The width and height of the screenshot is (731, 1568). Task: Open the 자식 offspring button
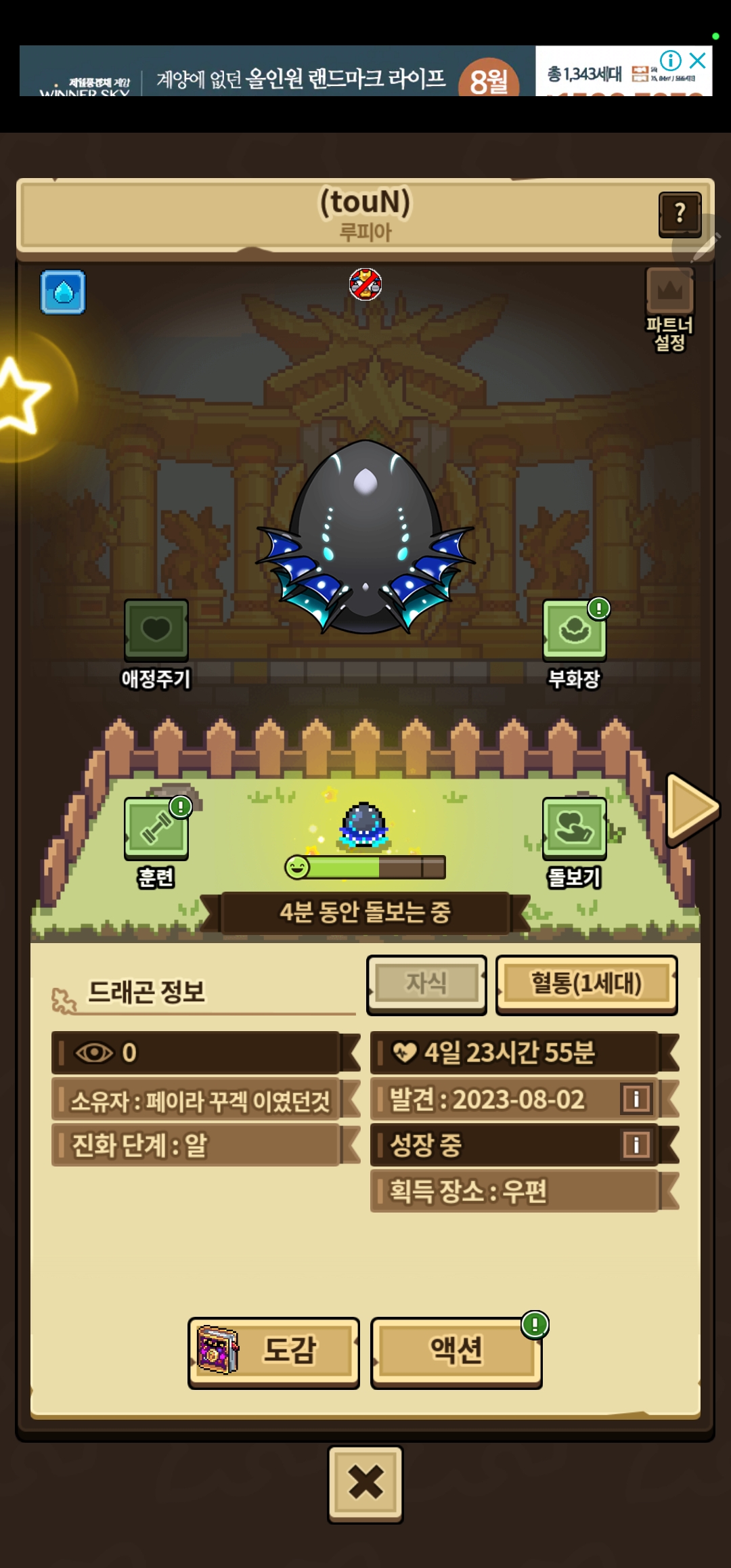tap(426, 984)
